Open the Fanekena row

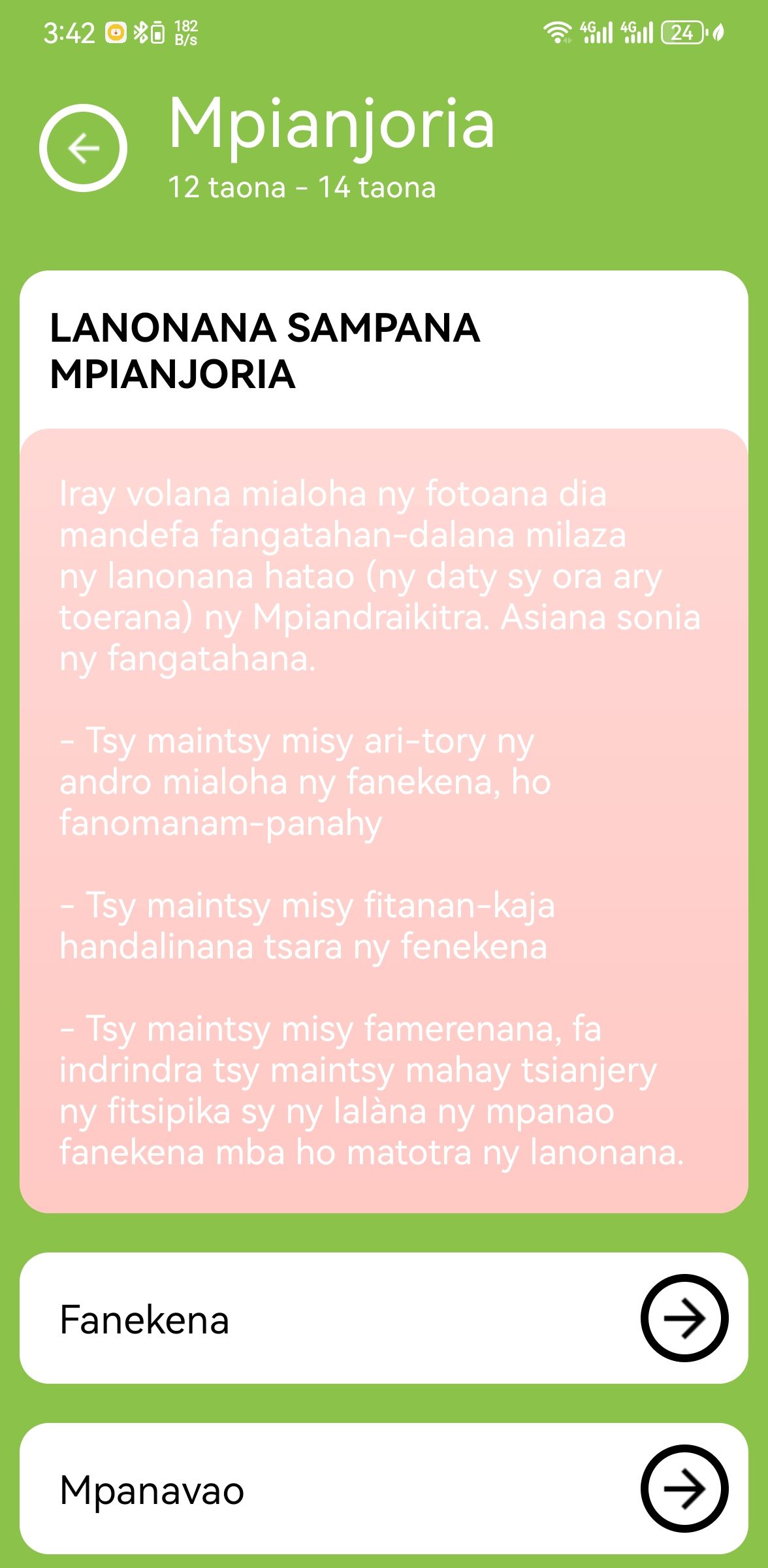(383, 1318)
